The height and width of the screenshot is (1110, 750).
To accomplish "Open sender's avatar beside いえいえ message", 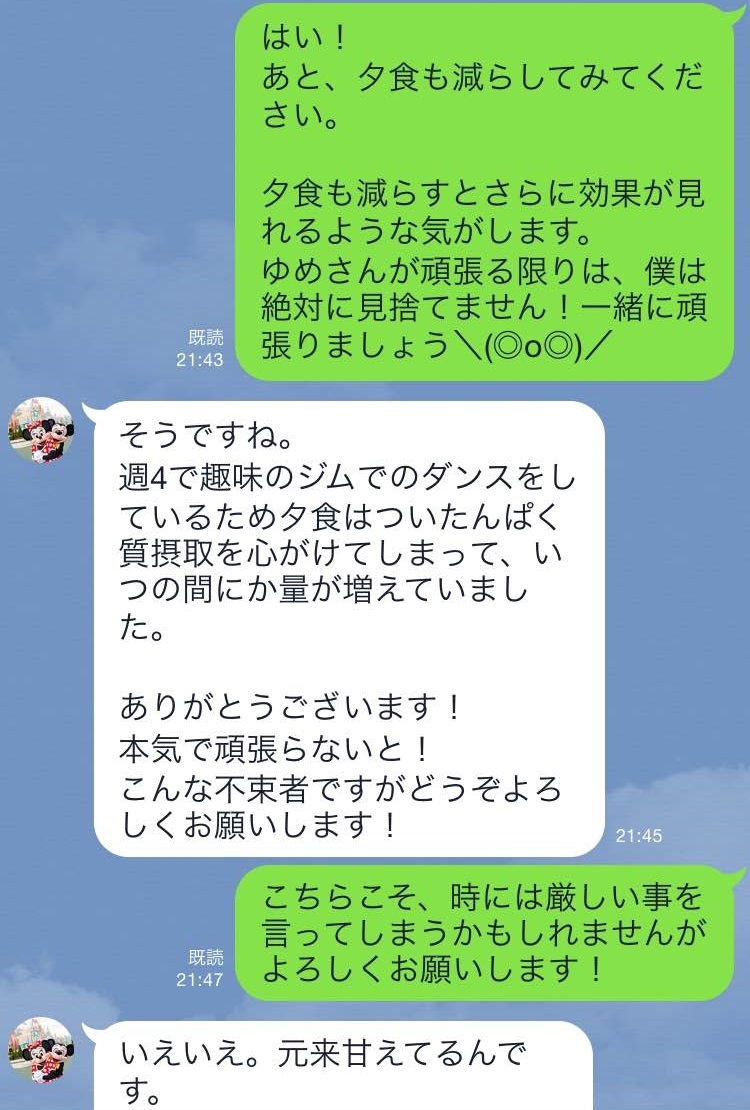I will coord(42,1052).
